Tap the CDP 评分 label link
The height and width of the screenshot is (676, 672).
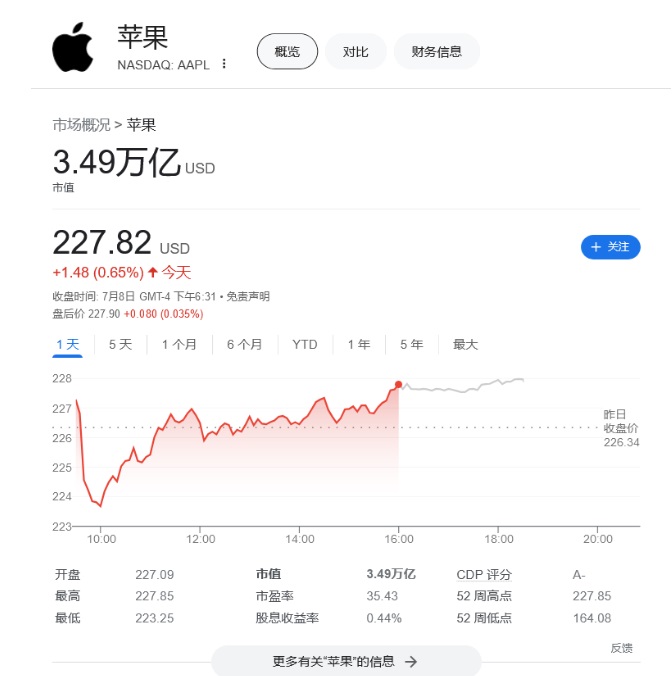click(484, 574)
